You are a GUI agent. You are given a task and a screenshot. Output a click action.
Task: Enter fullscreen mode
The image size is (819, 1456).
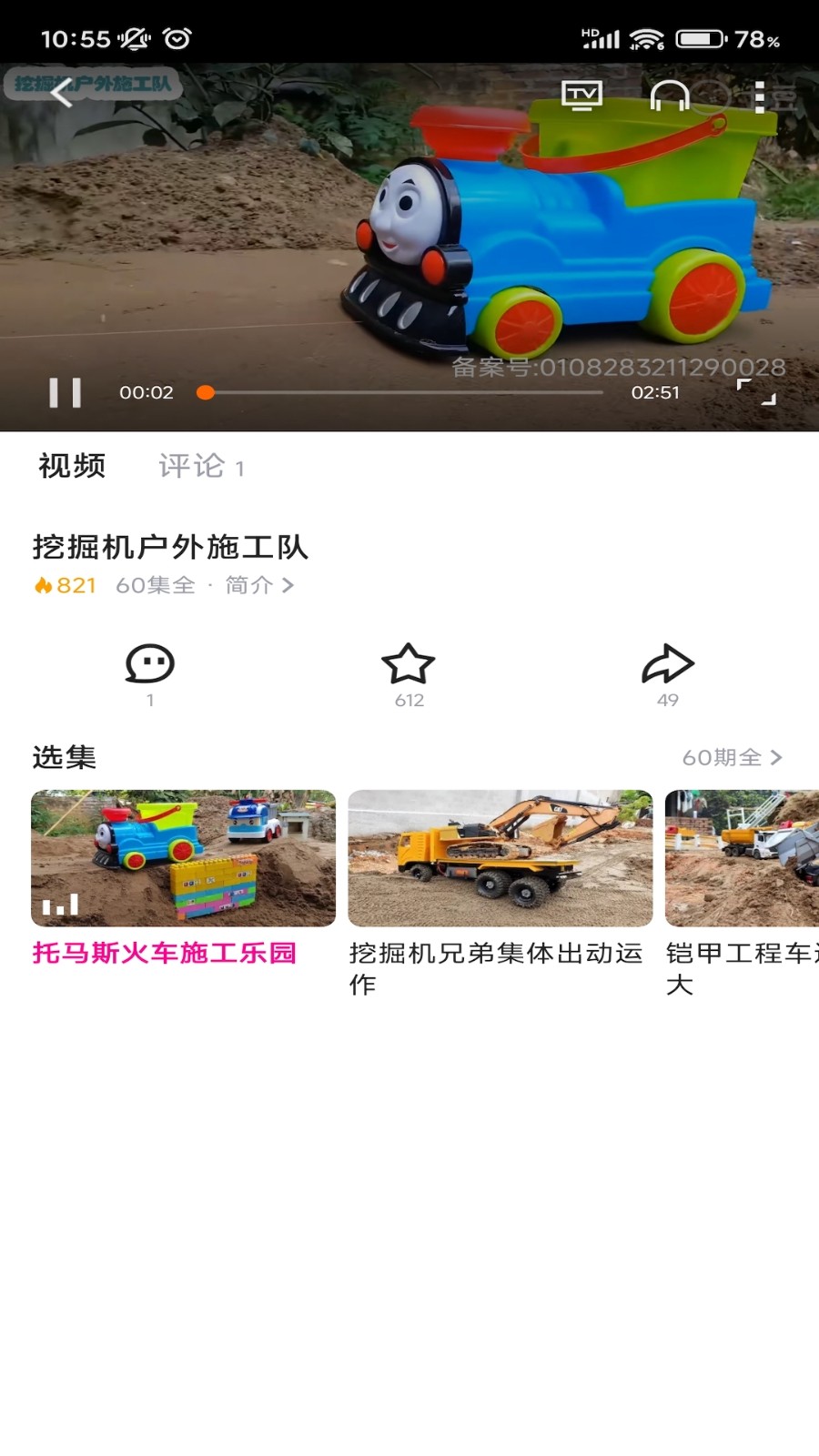tap(757, 393)
